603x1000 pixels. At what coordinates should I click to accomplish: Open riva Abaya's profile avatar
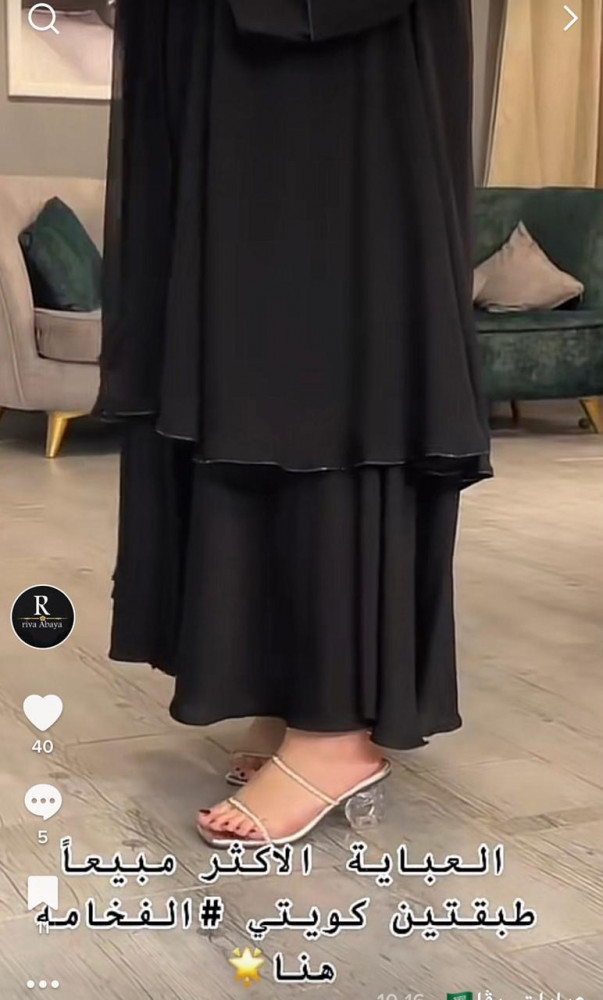coord(43,616)
